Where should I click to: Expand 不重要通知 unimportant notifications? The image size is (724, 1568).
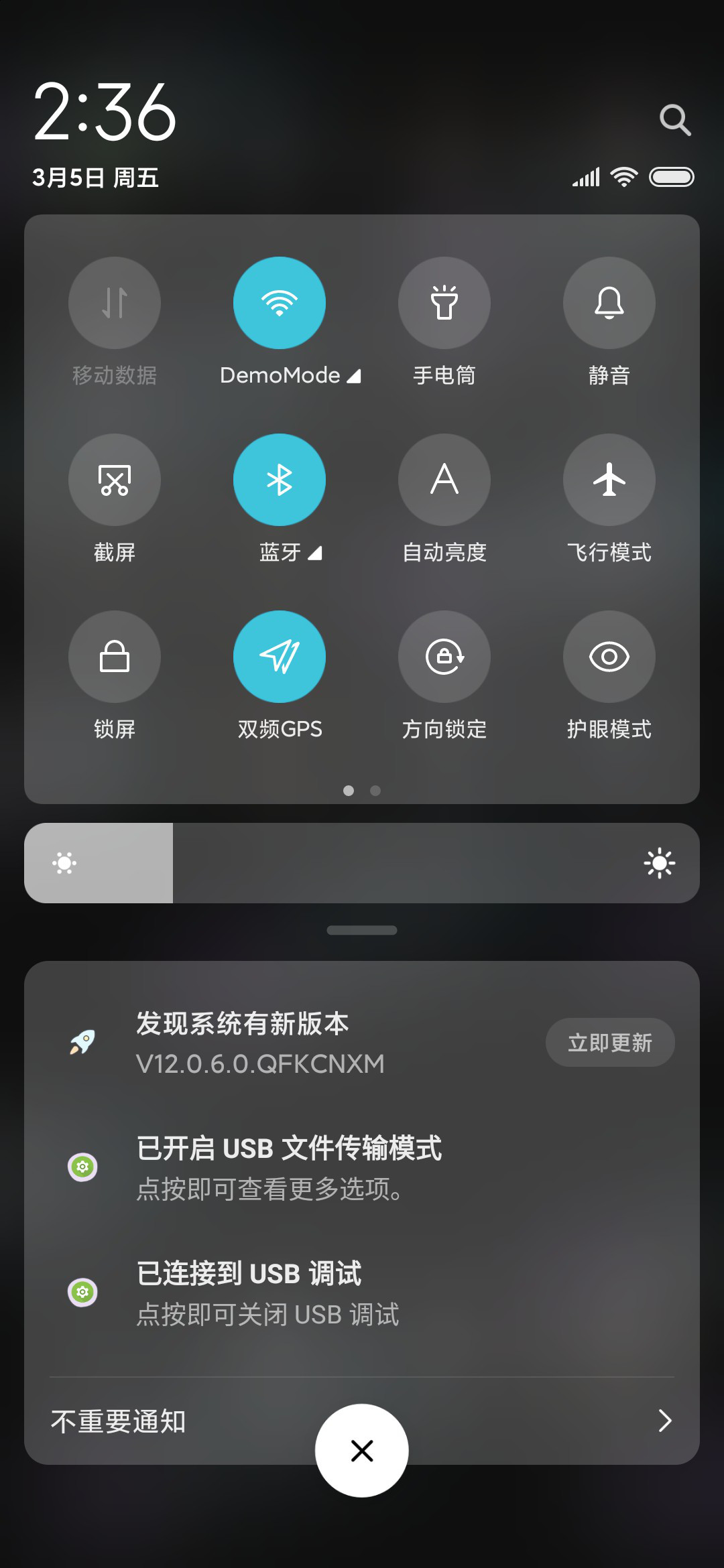click(x=362, y=1421)
